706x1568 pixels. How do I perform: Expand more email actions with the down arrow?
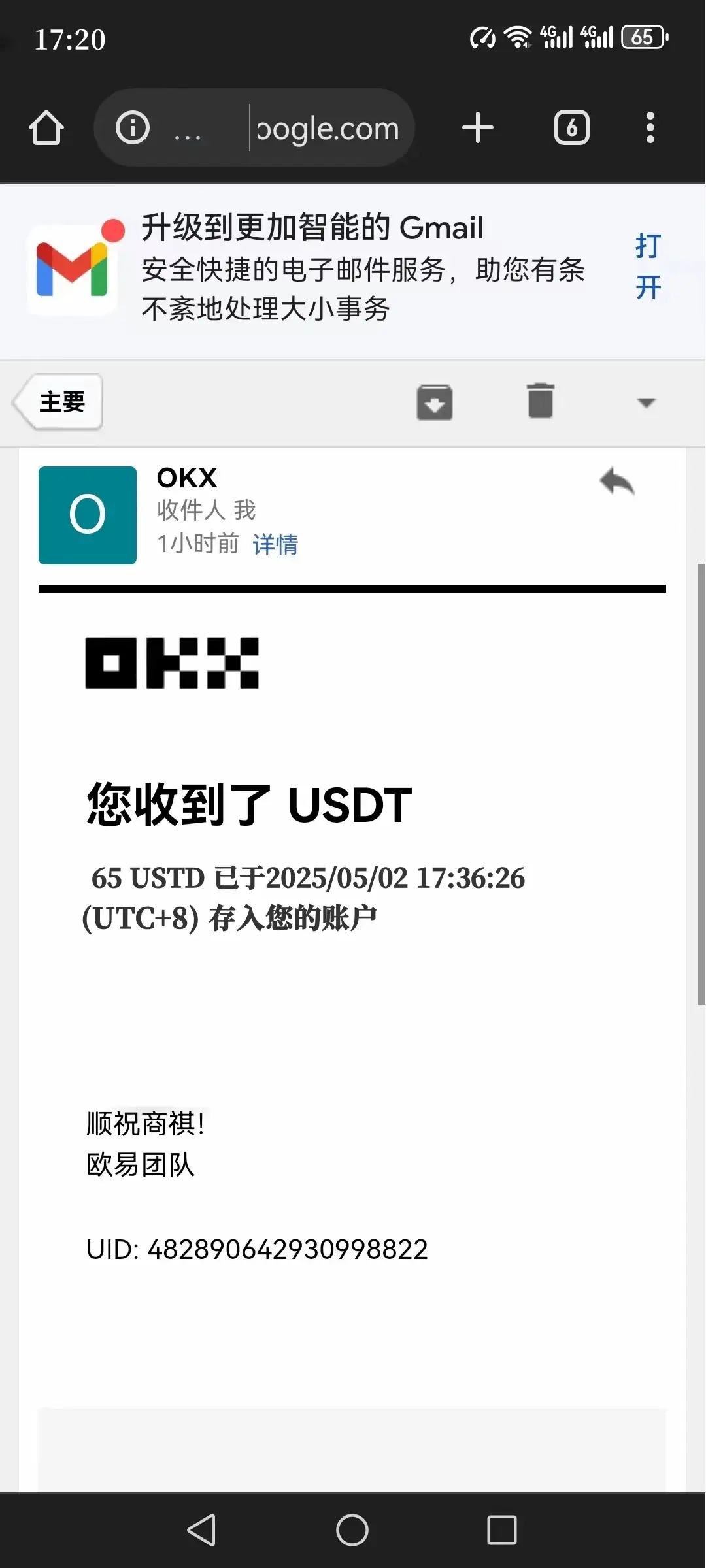(645, 403)
